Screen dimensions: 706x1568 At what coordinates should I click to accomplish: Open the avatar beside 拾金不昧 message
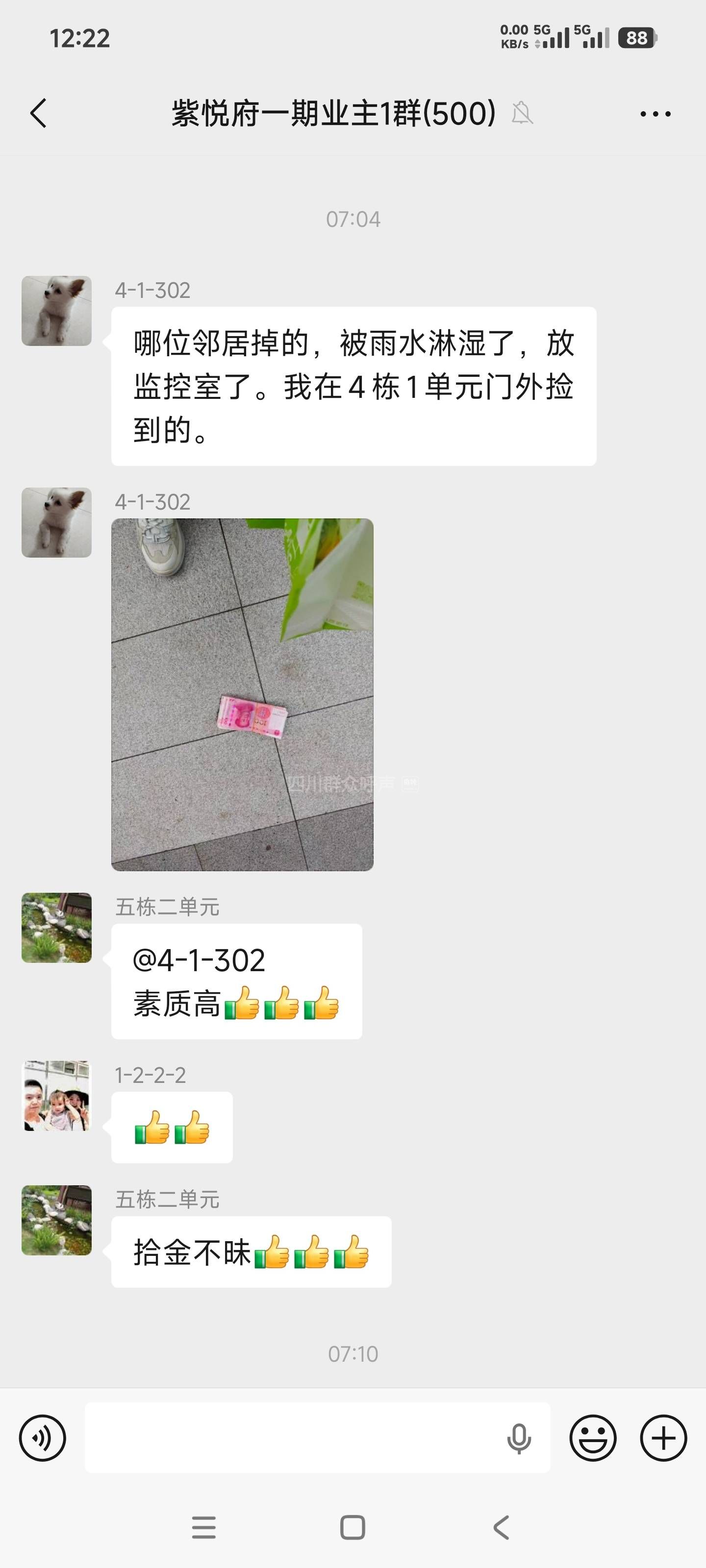57,1220
